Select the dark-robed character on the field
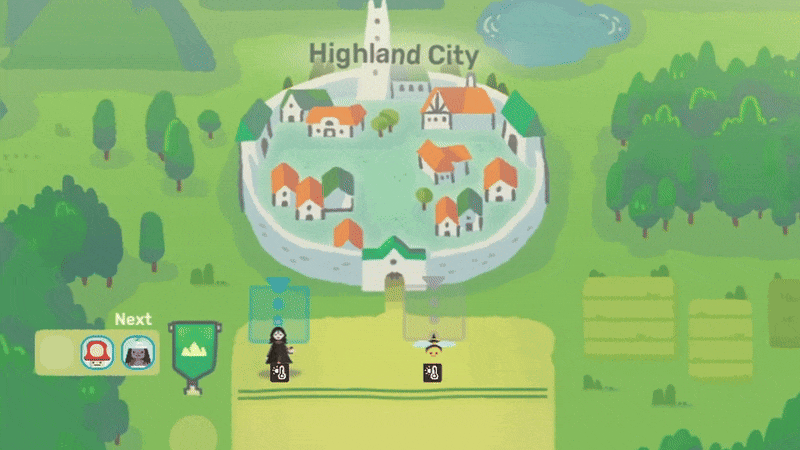Viewport: 800px width, 450px height. (277, 345)
